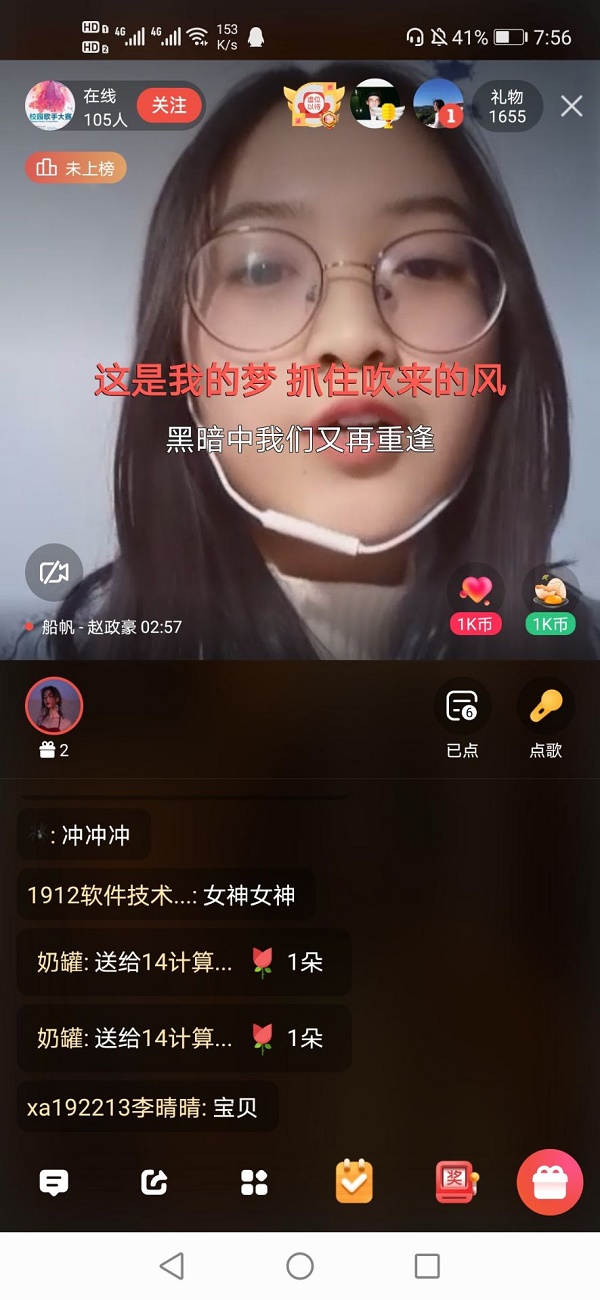Tap 点歌 to request a song
Viewport: 600px width, 1300px height.
coord(545,717)
